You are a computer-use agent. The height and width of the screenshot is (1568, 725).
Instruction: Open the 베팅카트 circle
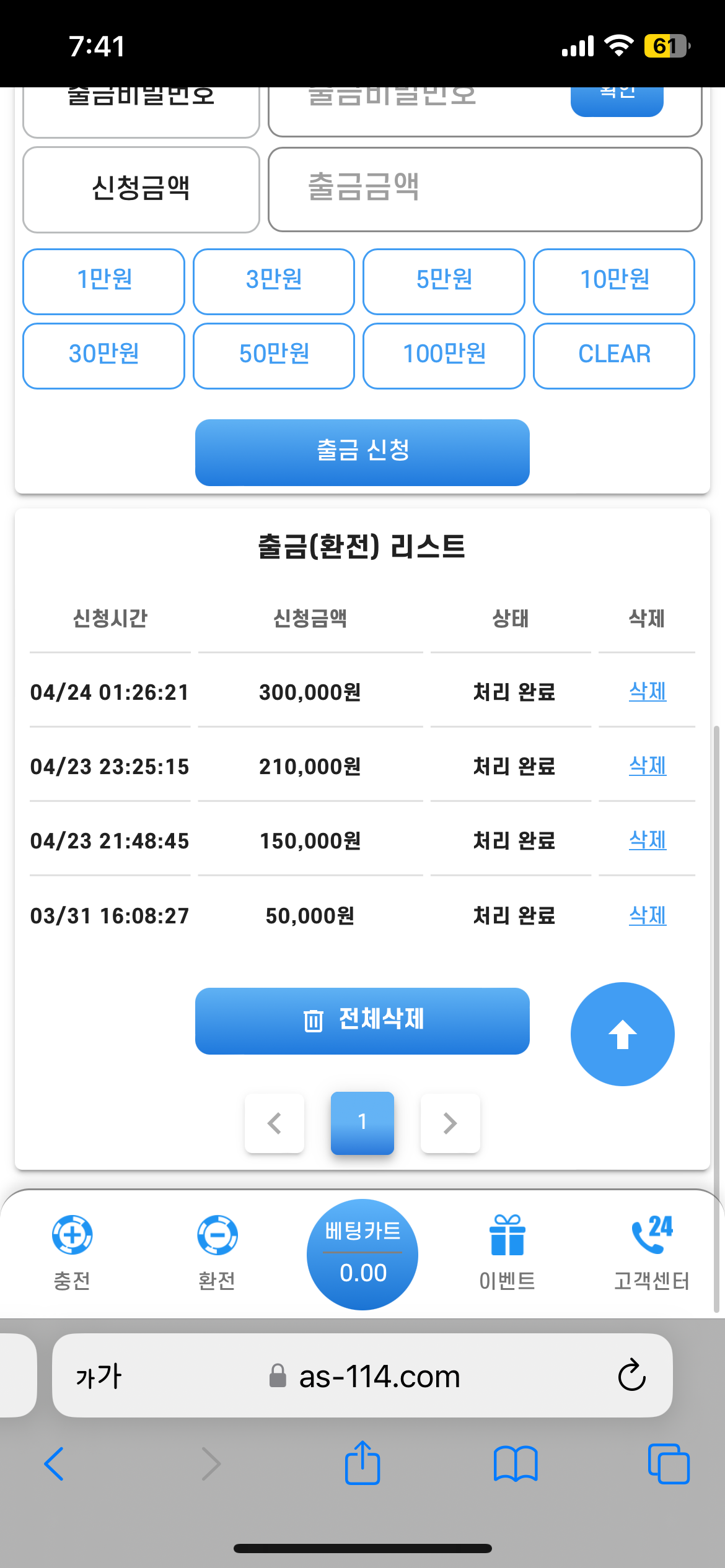click(362, 1255)
